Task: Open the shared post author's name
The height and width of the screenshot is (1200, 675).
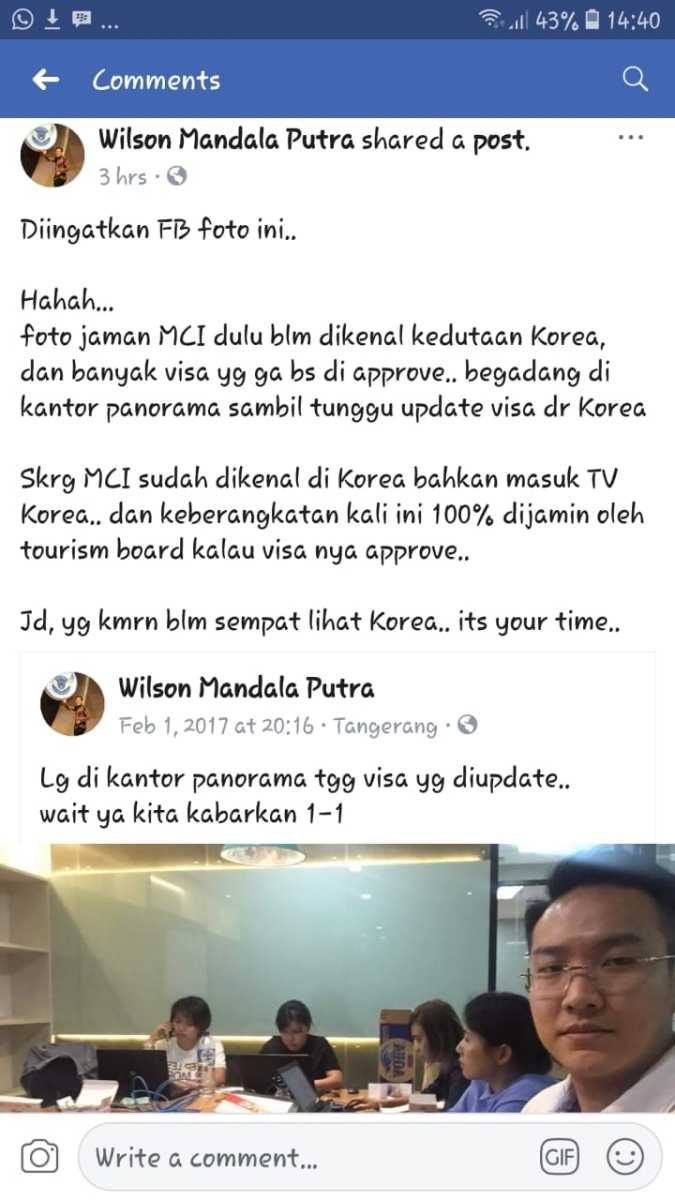Action: click(246, 688)
